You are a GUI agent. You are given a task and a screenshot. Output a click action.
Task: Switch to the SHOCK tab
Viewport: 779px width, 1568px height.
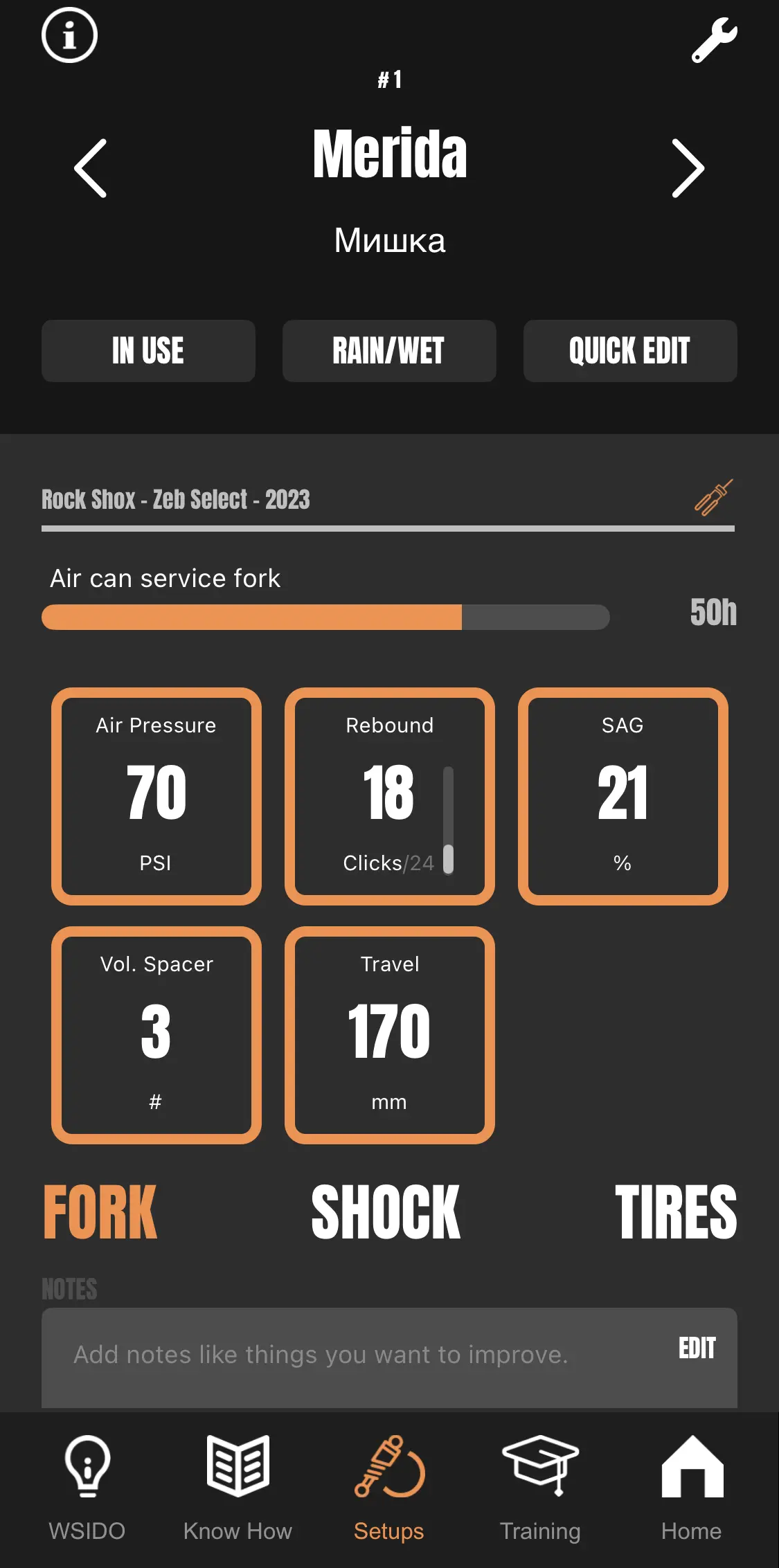click(x=385, y=1211)
